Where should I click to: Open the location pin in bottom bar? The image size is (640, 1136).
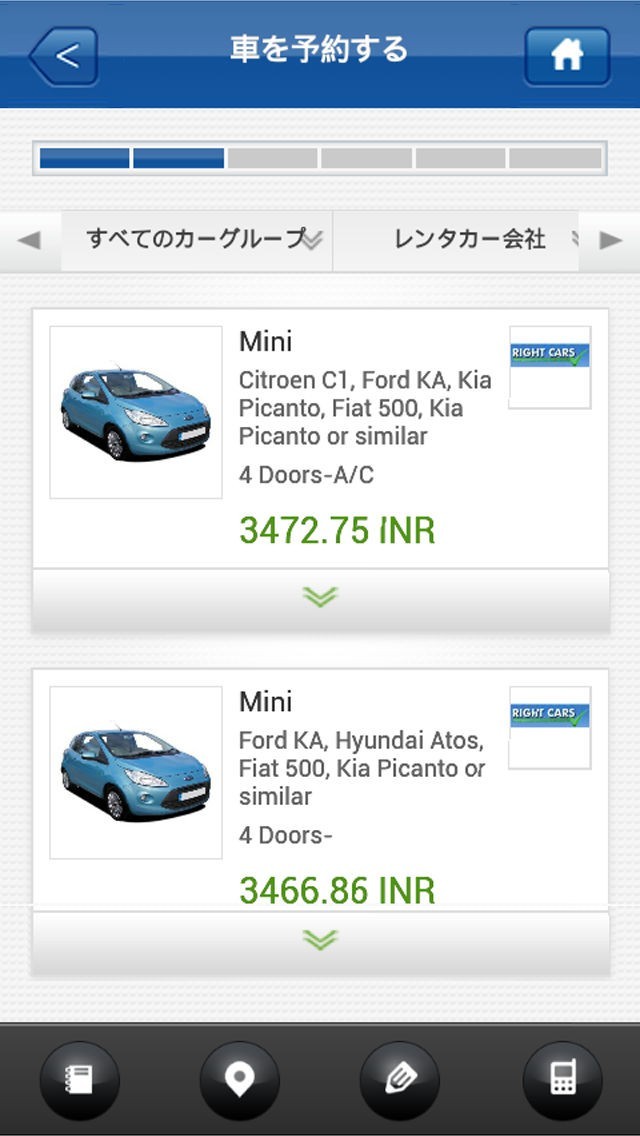(x=239, y=1080)
